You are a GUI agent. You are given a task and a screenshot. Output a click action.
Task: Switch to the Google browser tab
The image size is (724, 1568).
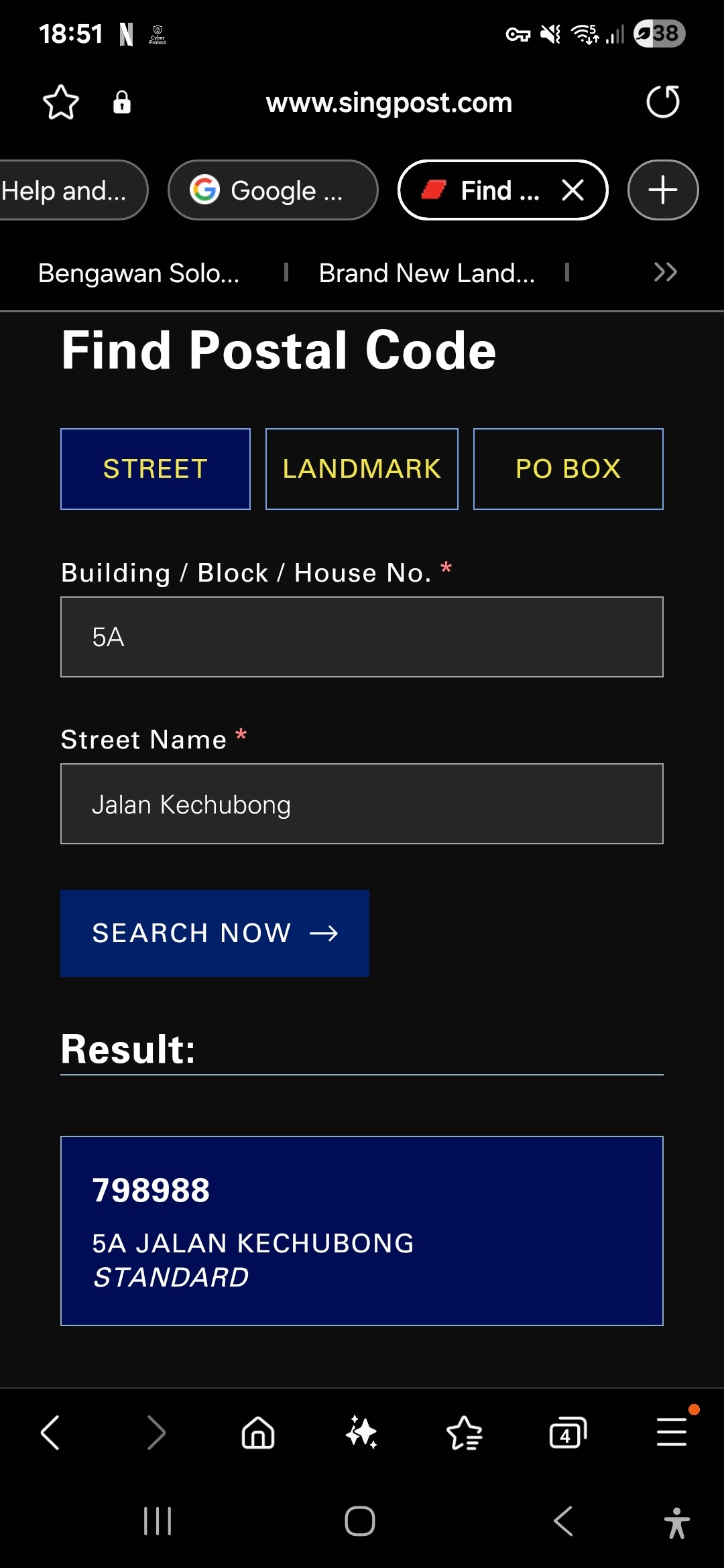pyautogui.click(x=273, y=190)
